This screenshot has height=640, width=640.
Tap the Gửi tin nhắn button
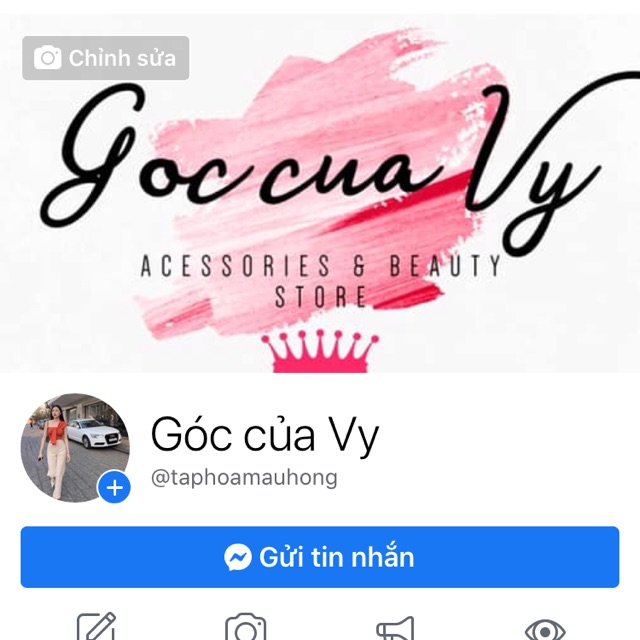pyautogui.click(x=320, y=557)
